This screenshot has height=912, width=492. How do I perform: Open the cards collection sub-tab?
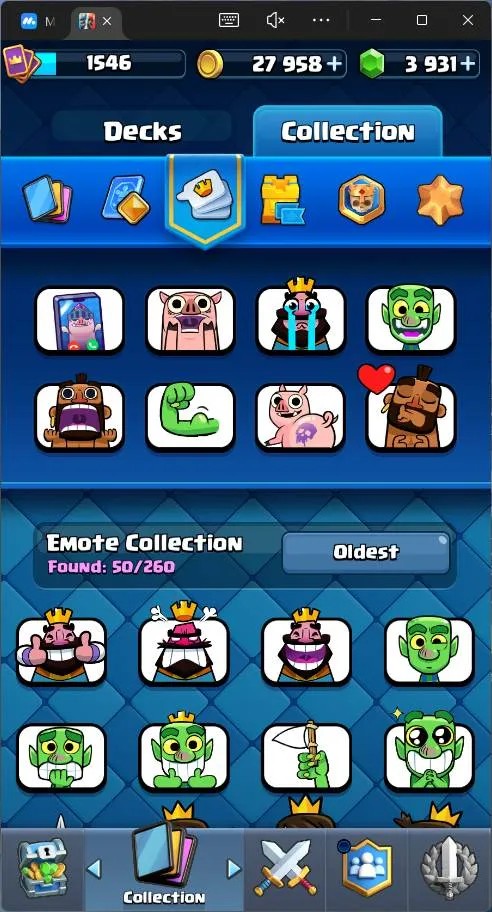click(x=48, y=201)
